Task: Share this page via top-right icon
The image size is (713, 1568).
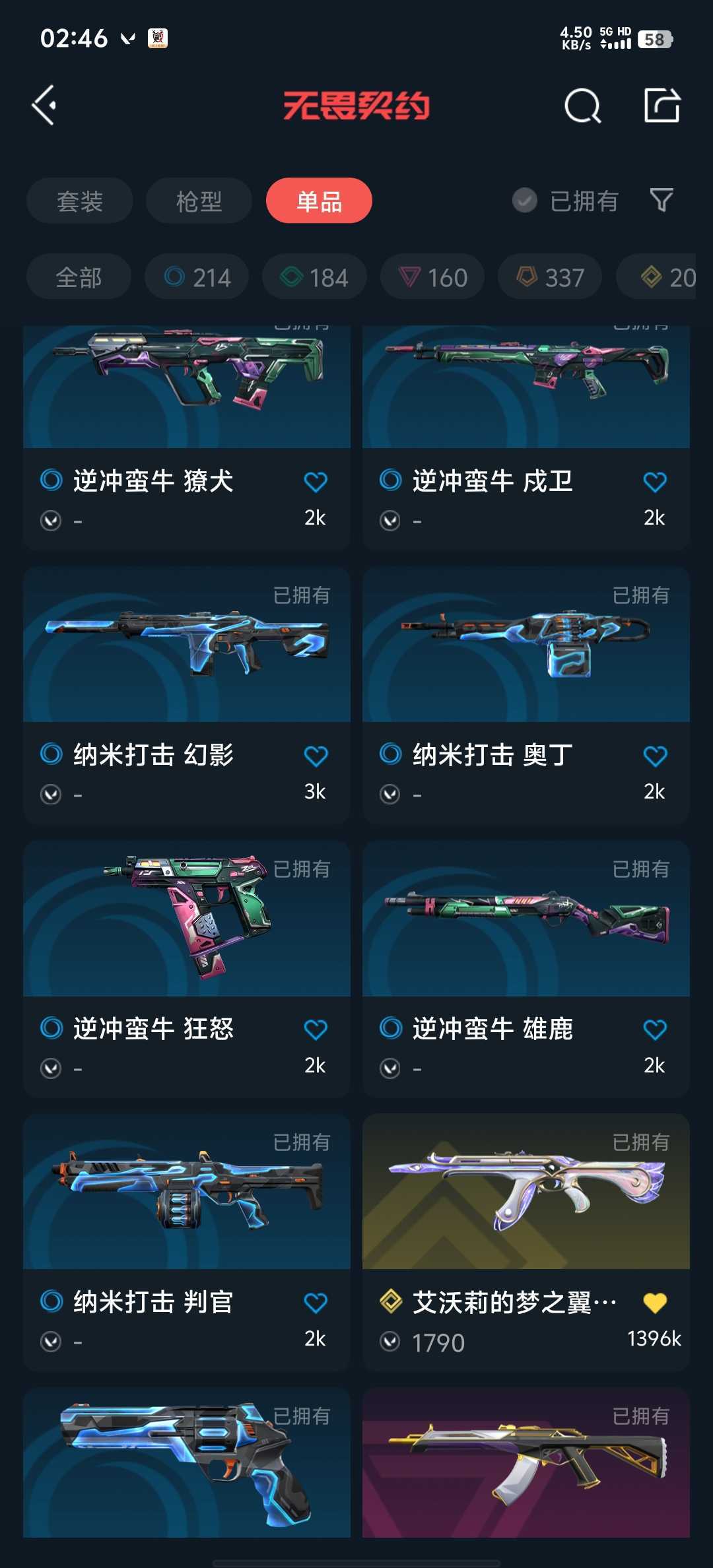Action: (662, 106)
